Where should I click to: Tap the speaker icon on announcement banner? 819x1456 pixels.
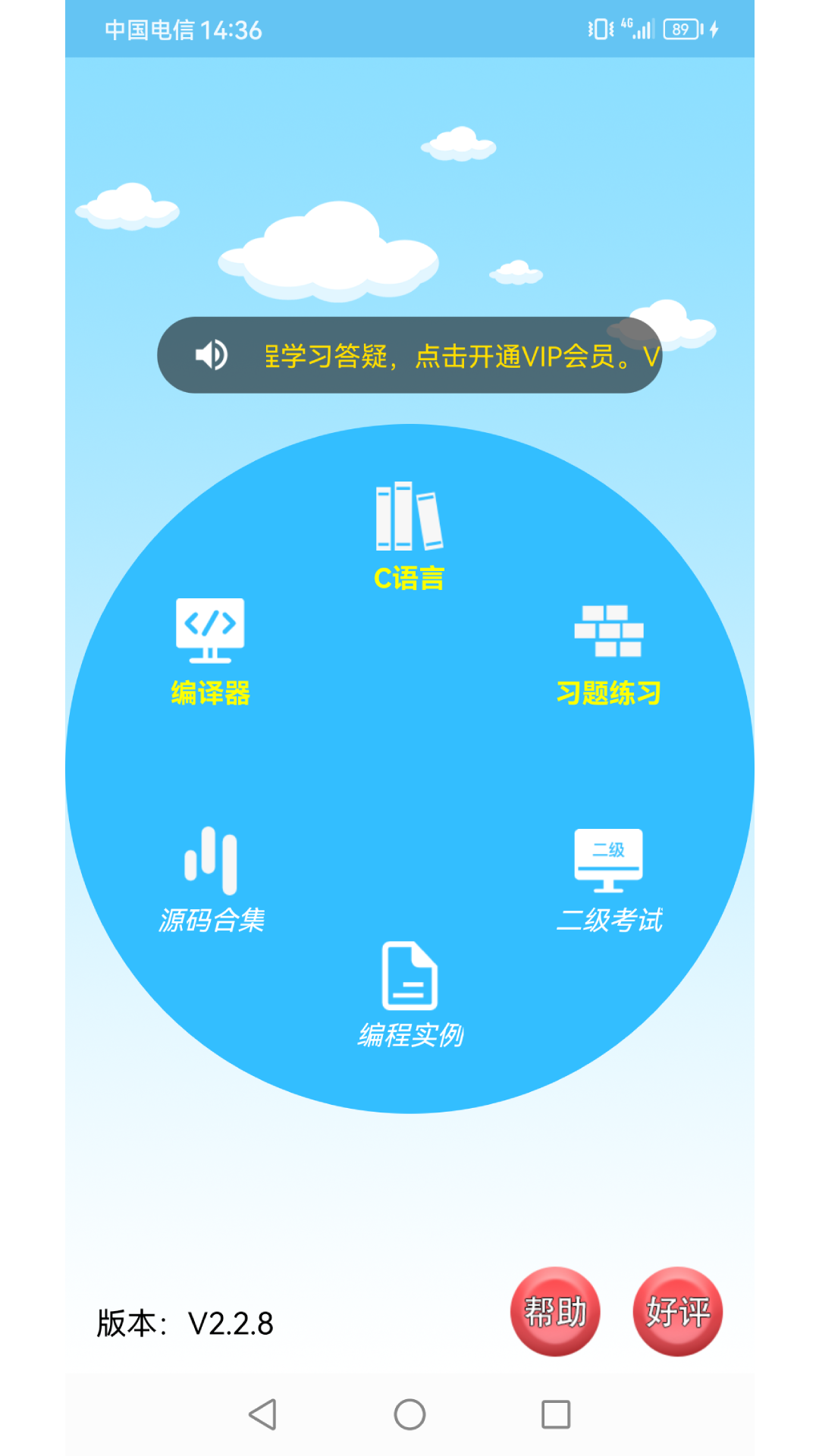(x=210, y=354)
